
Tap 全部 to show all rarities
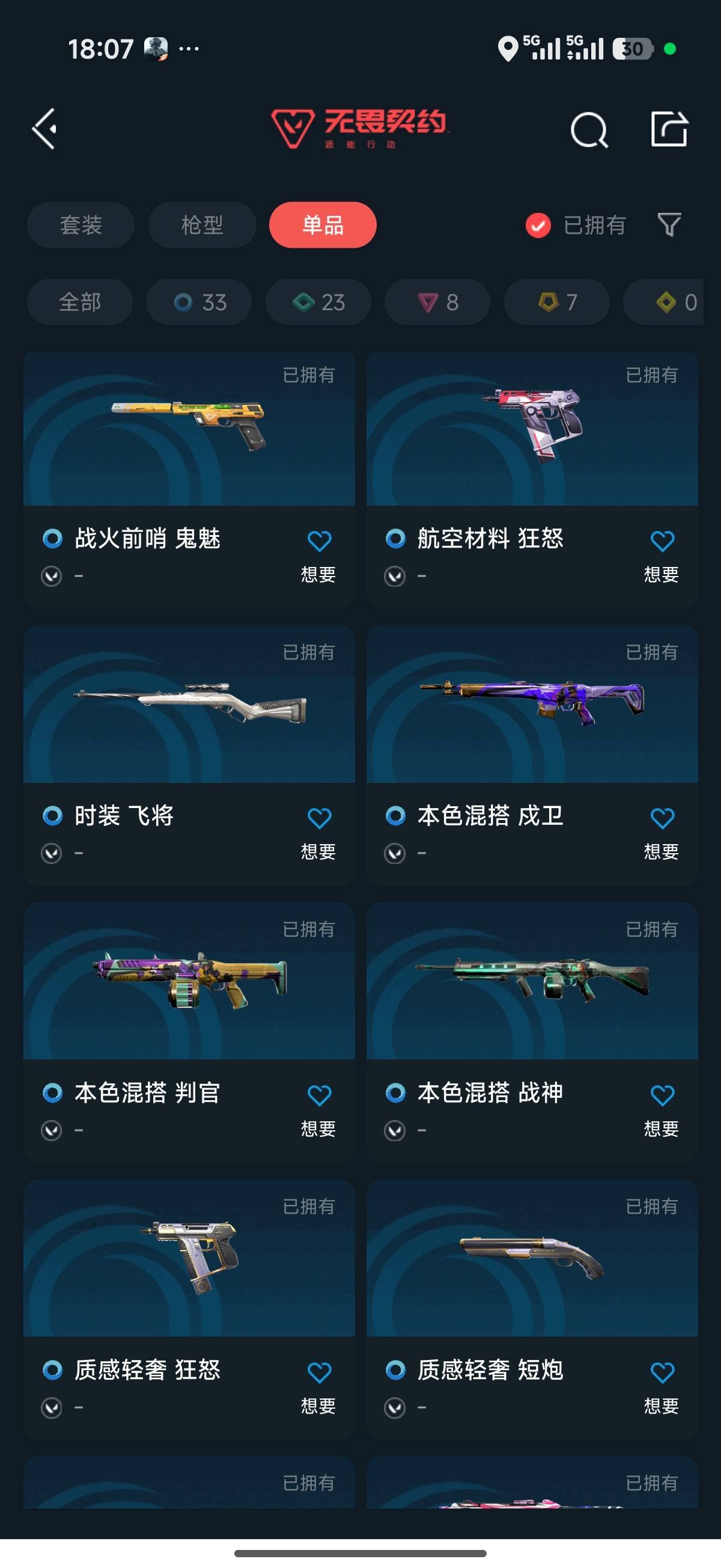80,301
